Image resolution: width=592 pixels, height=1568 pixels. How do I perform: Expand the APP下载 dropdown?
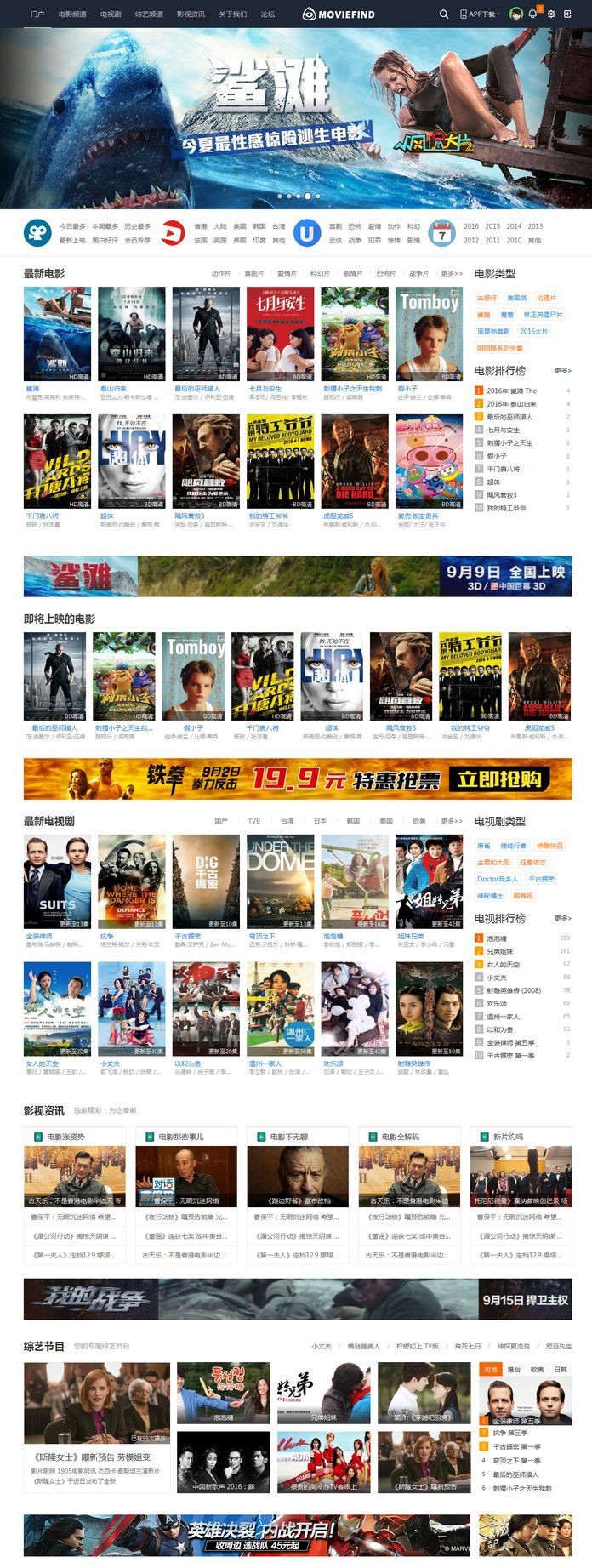point(479,14)
